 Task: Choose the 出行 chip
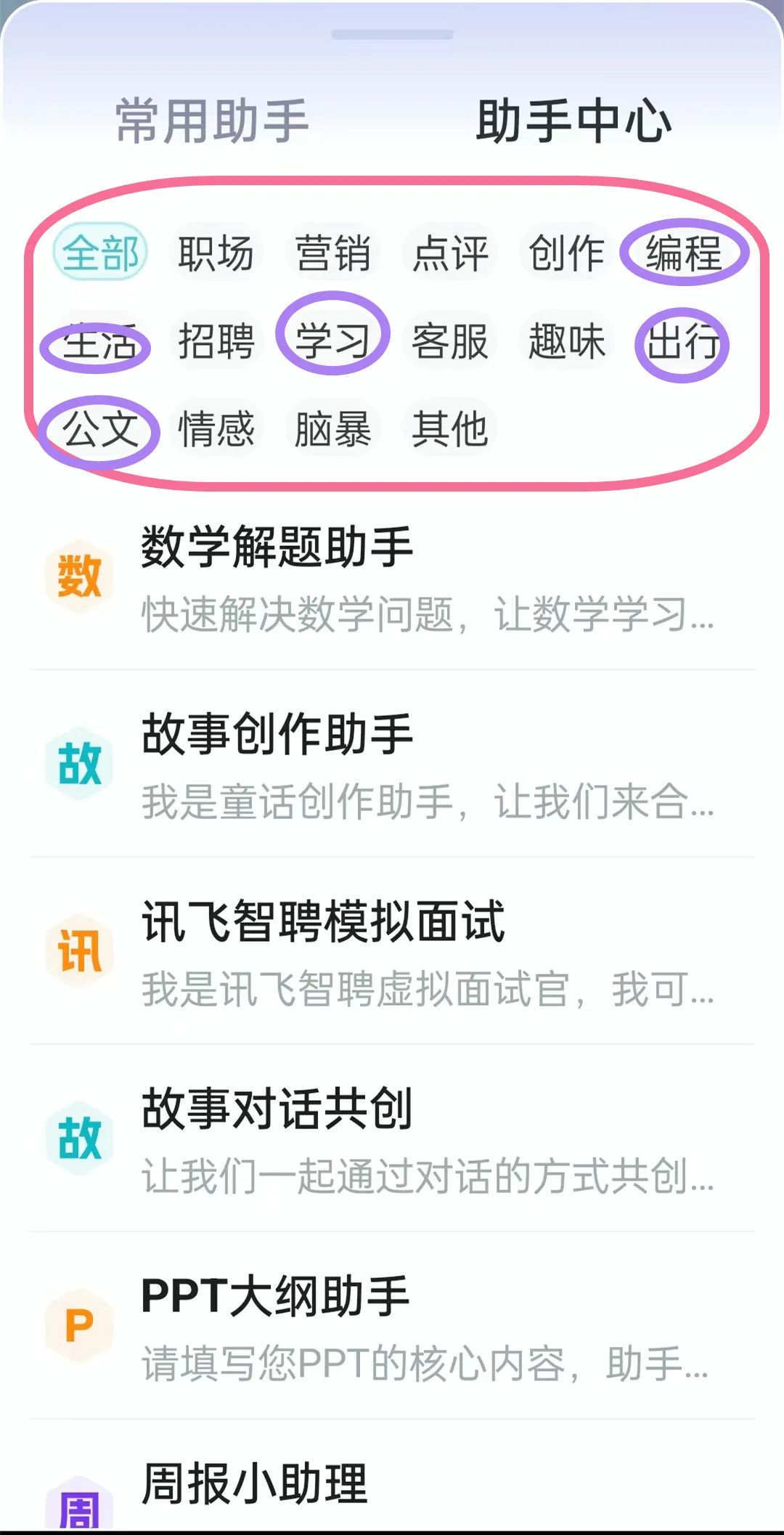tap(682, 341)
